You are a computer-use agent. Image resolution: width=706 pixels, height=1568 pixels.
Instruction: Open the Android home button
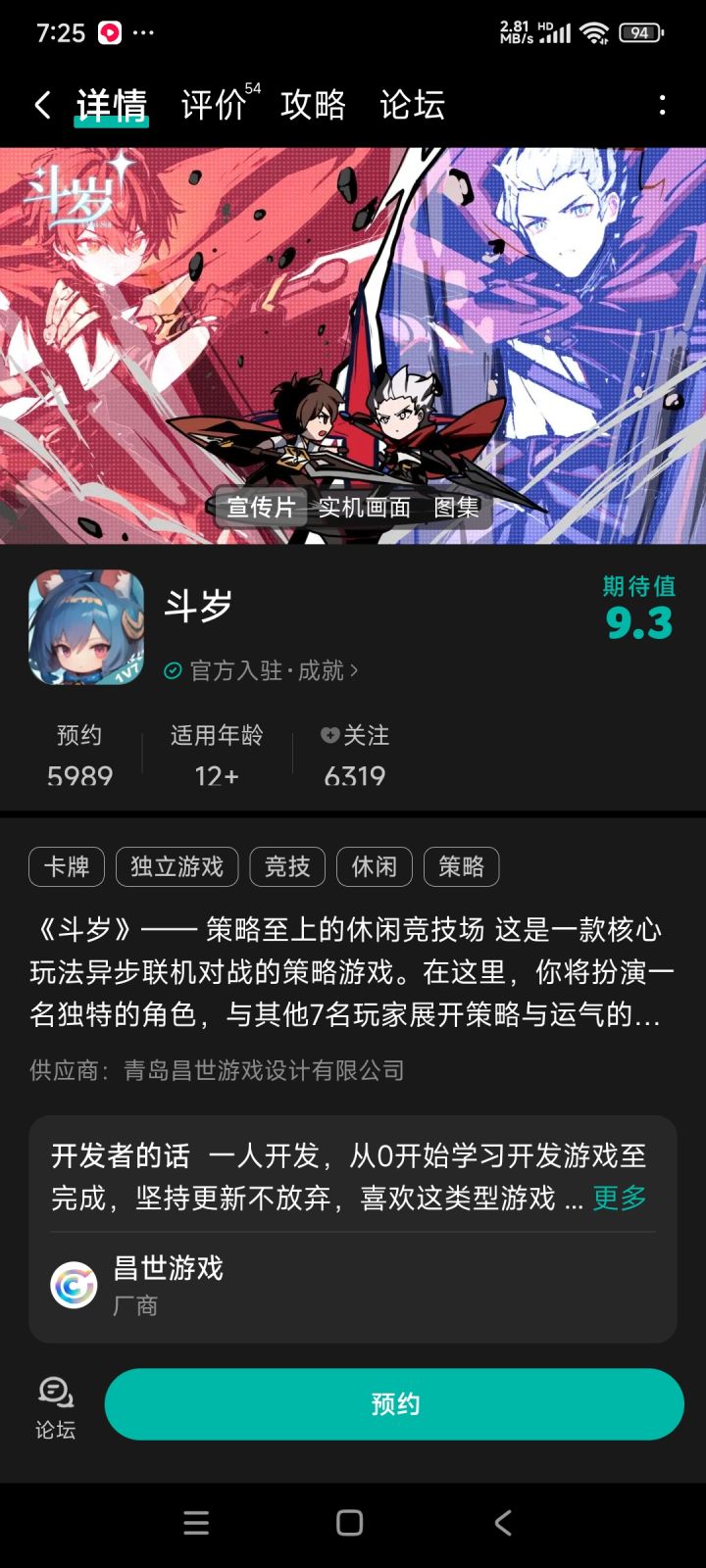[348, 1522]
